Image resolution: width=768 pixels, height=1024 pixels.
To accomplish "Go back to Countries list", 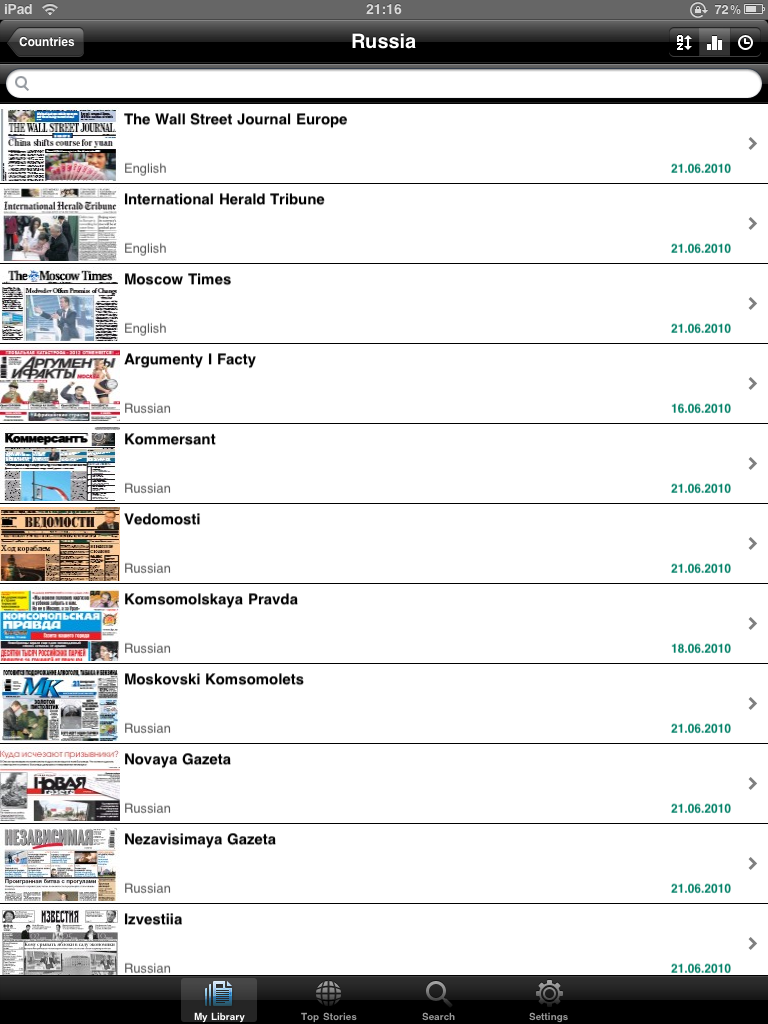I will (x=45, y=42).
